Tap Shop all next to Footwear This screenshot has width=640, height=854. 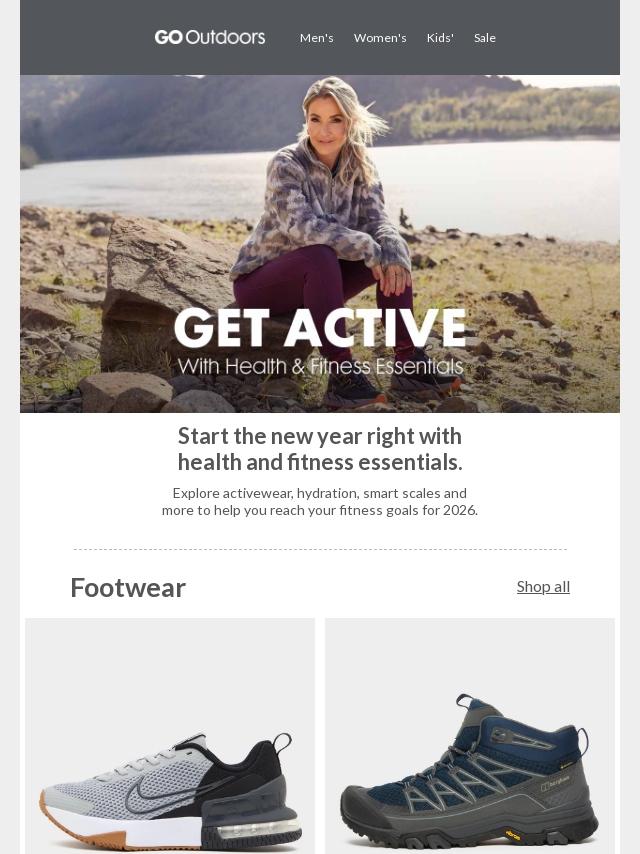tap(543, 586)
